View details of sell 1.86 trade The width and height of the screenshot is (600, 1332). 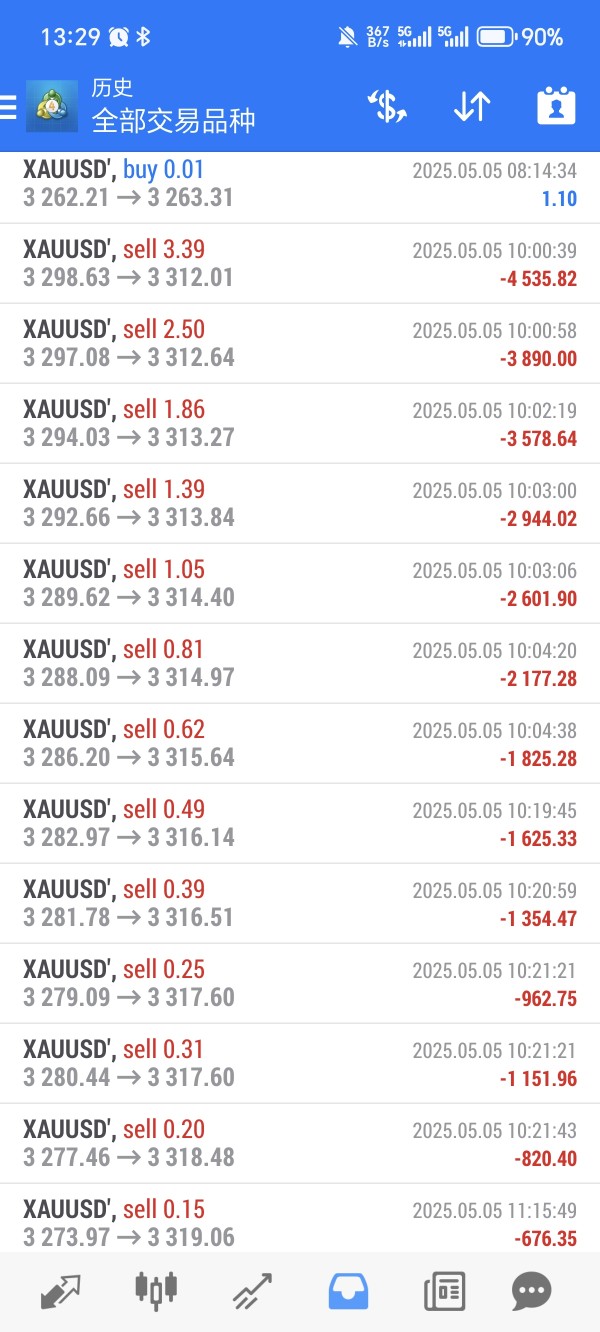click(300, 424)
